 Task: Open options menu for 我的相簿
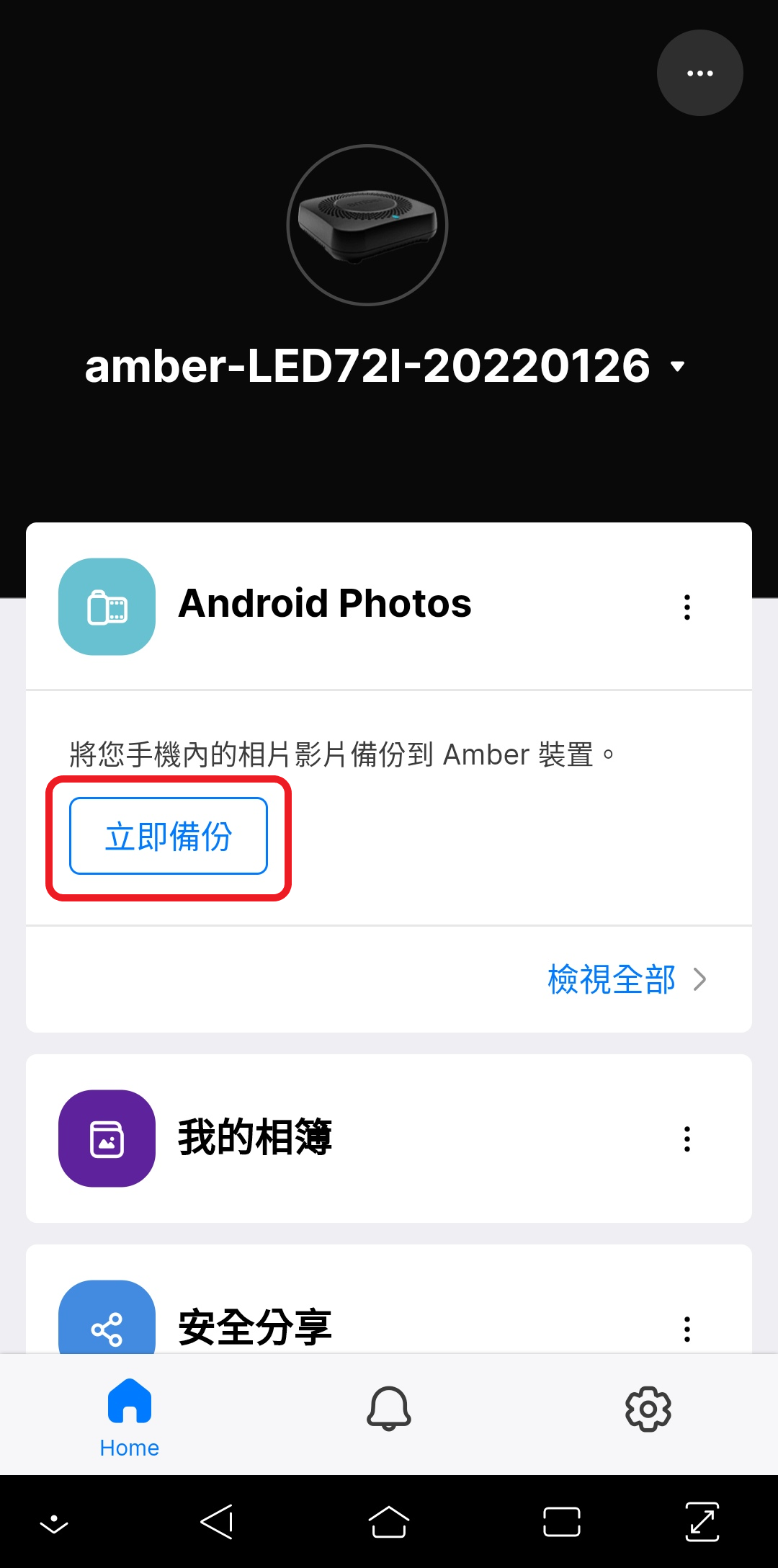pos(687,1139)
